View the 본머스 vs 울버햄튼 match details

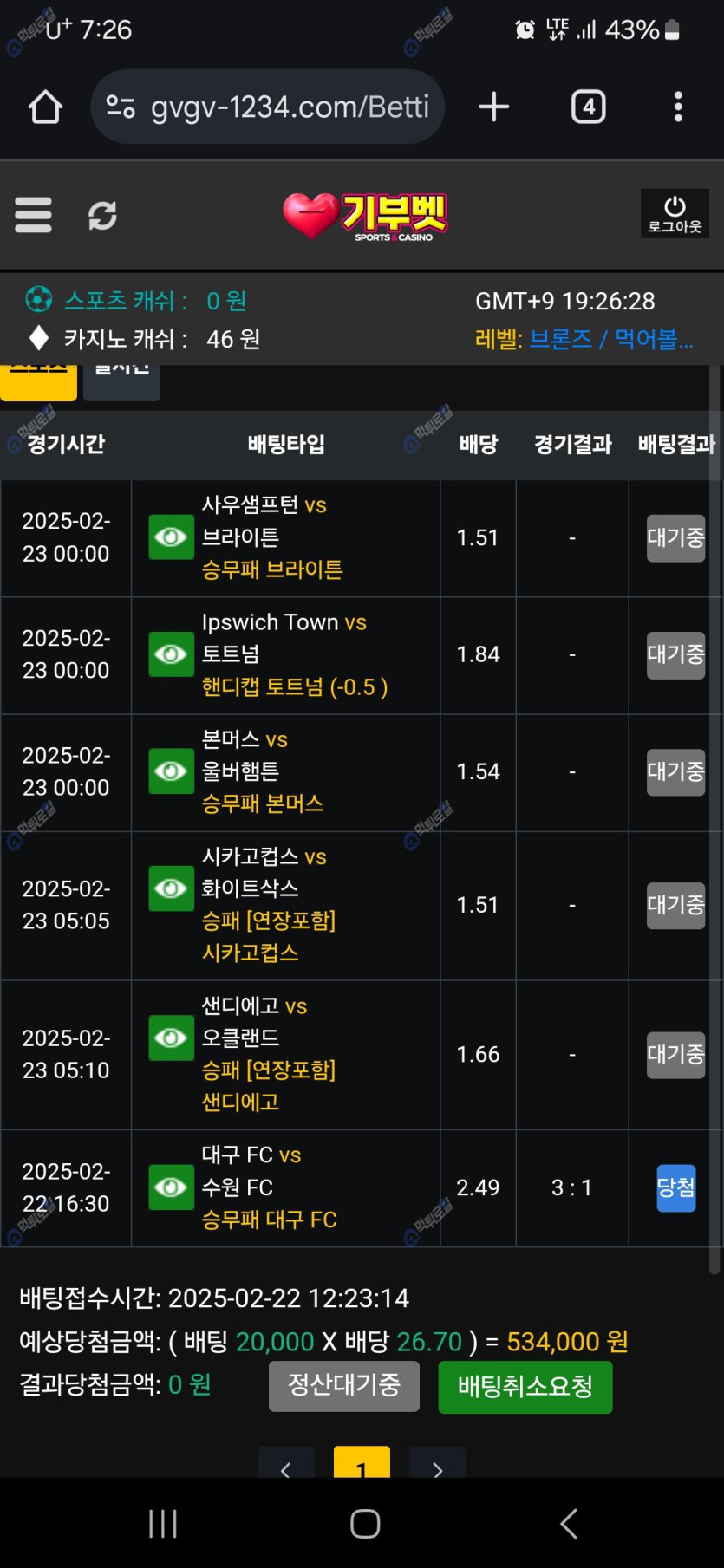171,771
